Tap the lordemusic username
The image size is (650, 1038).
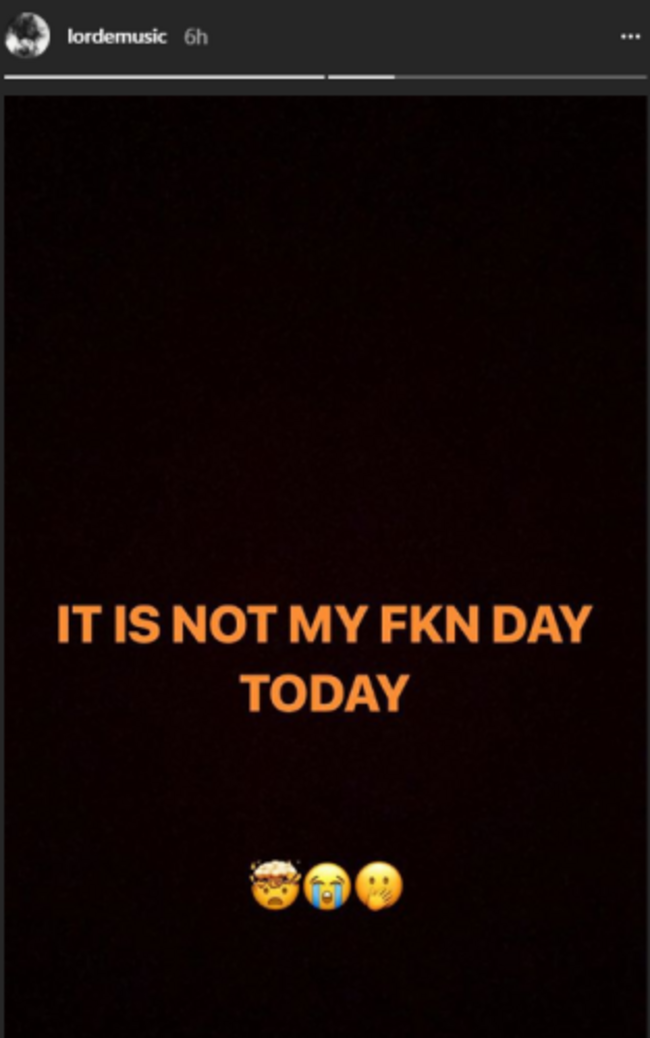click(x=116, y=37)
